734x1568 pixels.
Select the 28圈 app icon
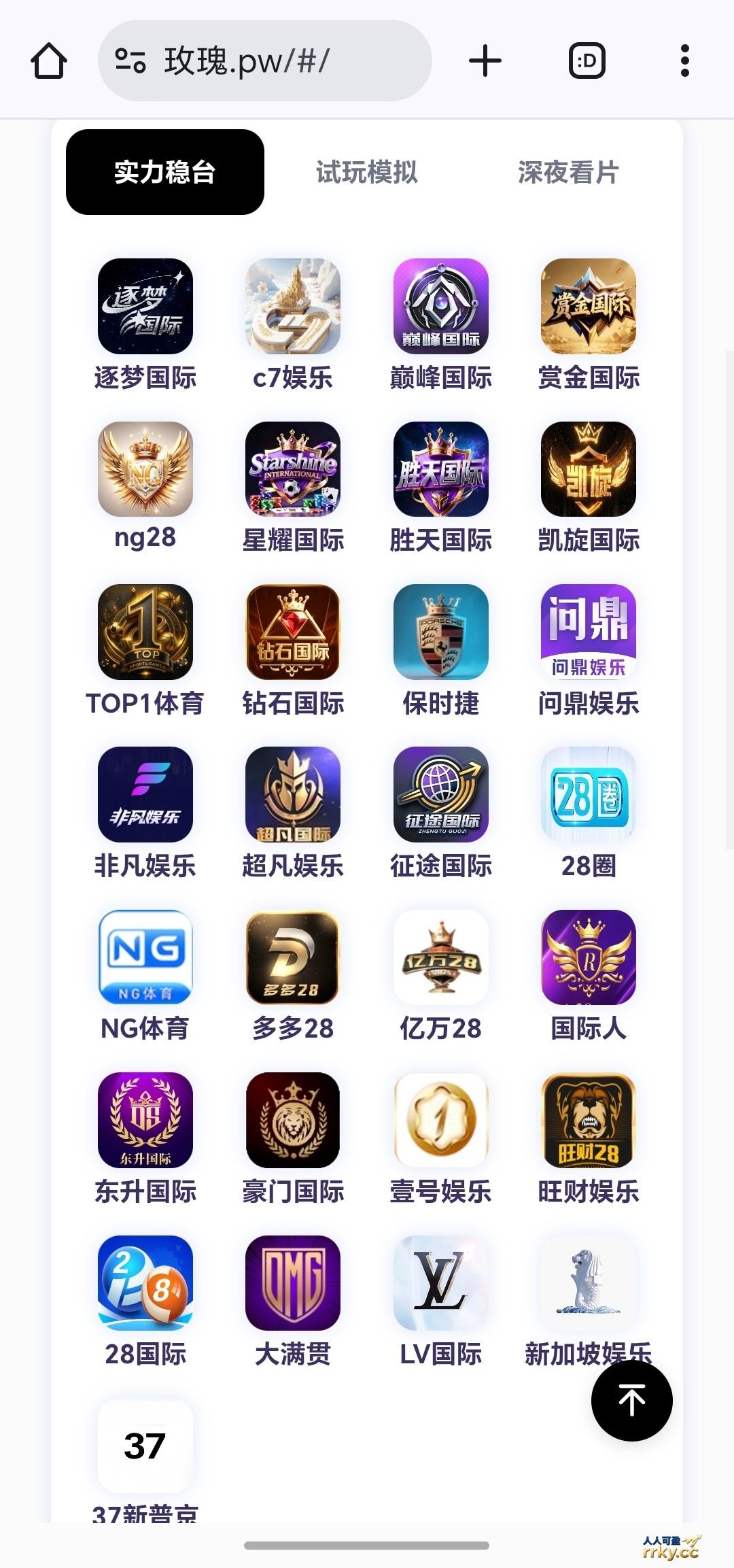tap(589, 795)
